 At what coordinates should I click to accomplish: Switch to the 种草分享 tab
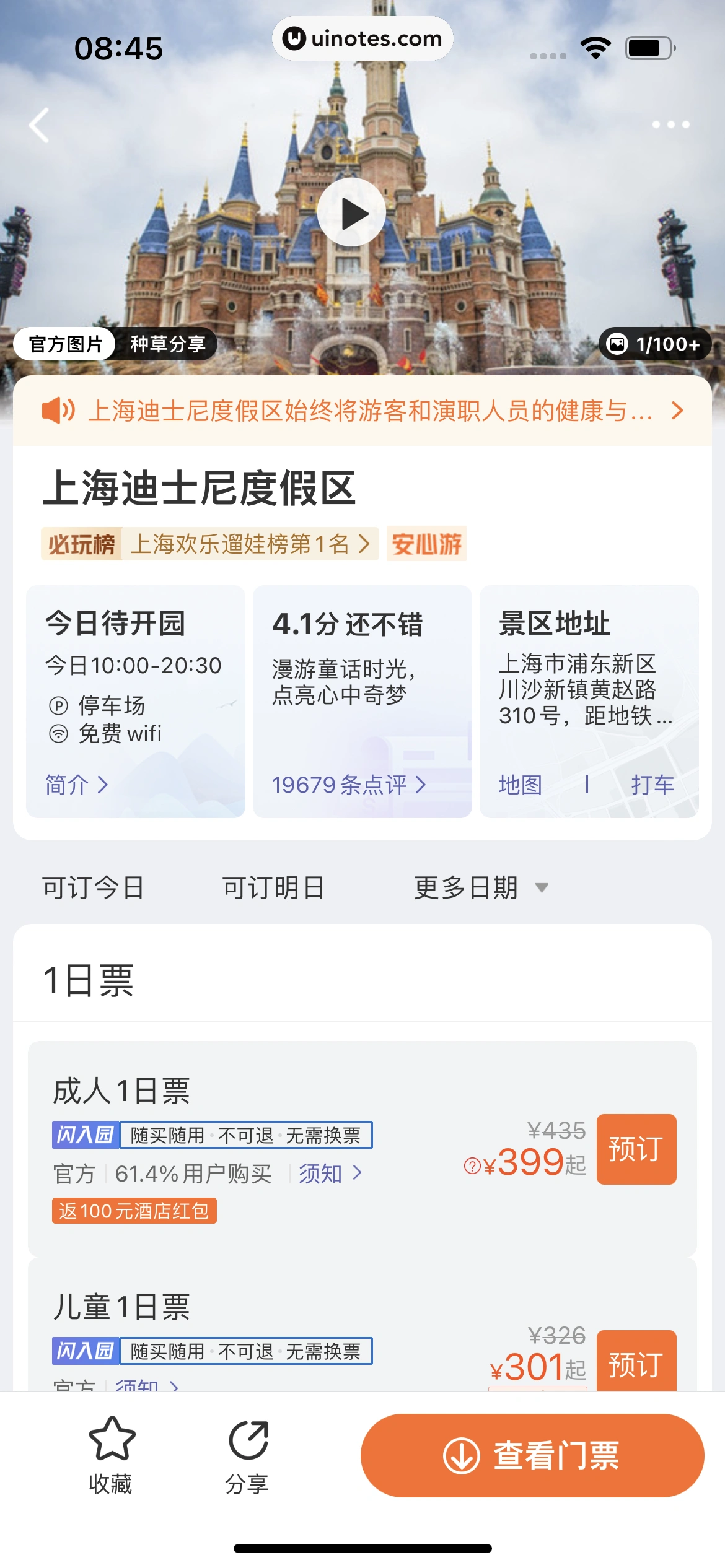169,344
